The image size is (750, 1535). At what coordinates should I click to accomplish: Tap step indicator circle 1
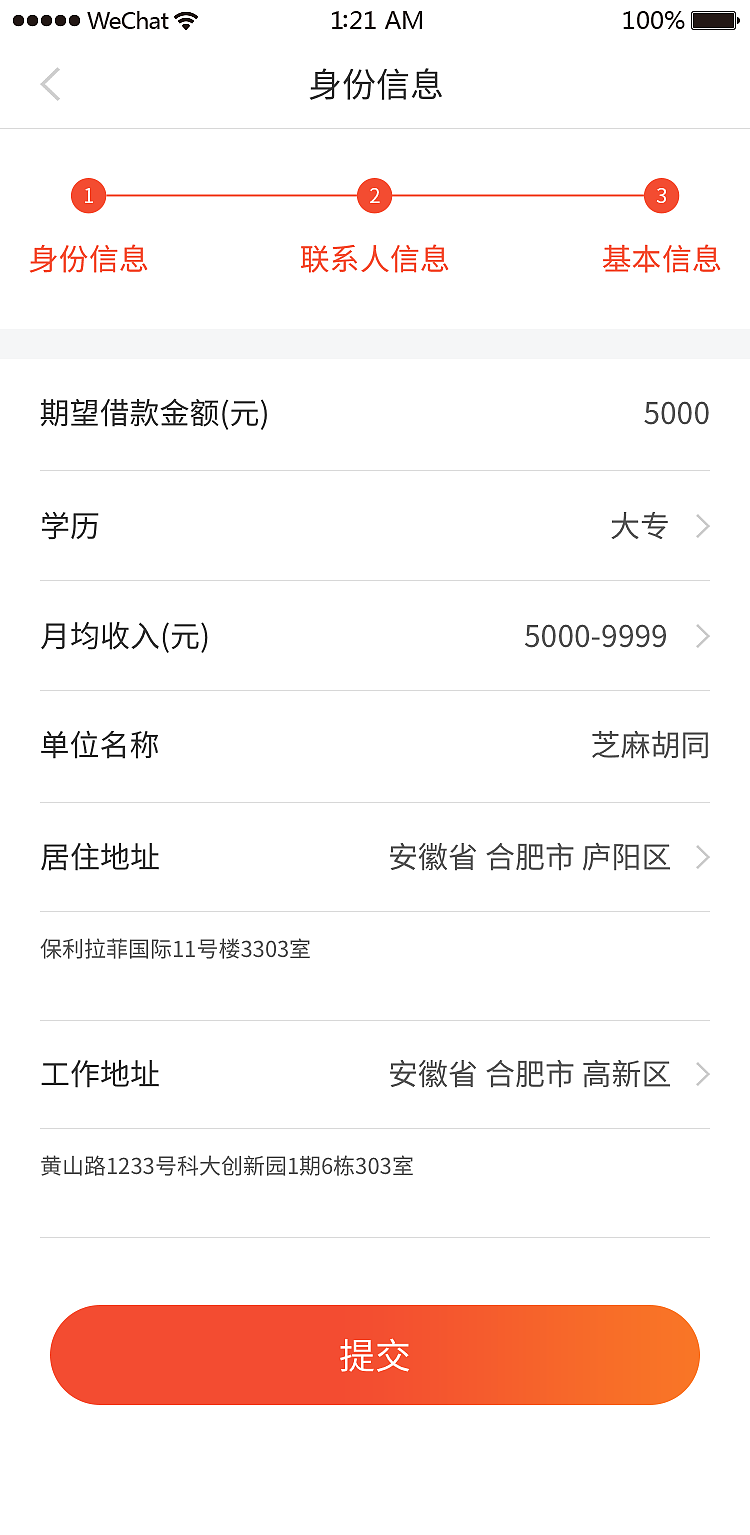coord(88,196)
